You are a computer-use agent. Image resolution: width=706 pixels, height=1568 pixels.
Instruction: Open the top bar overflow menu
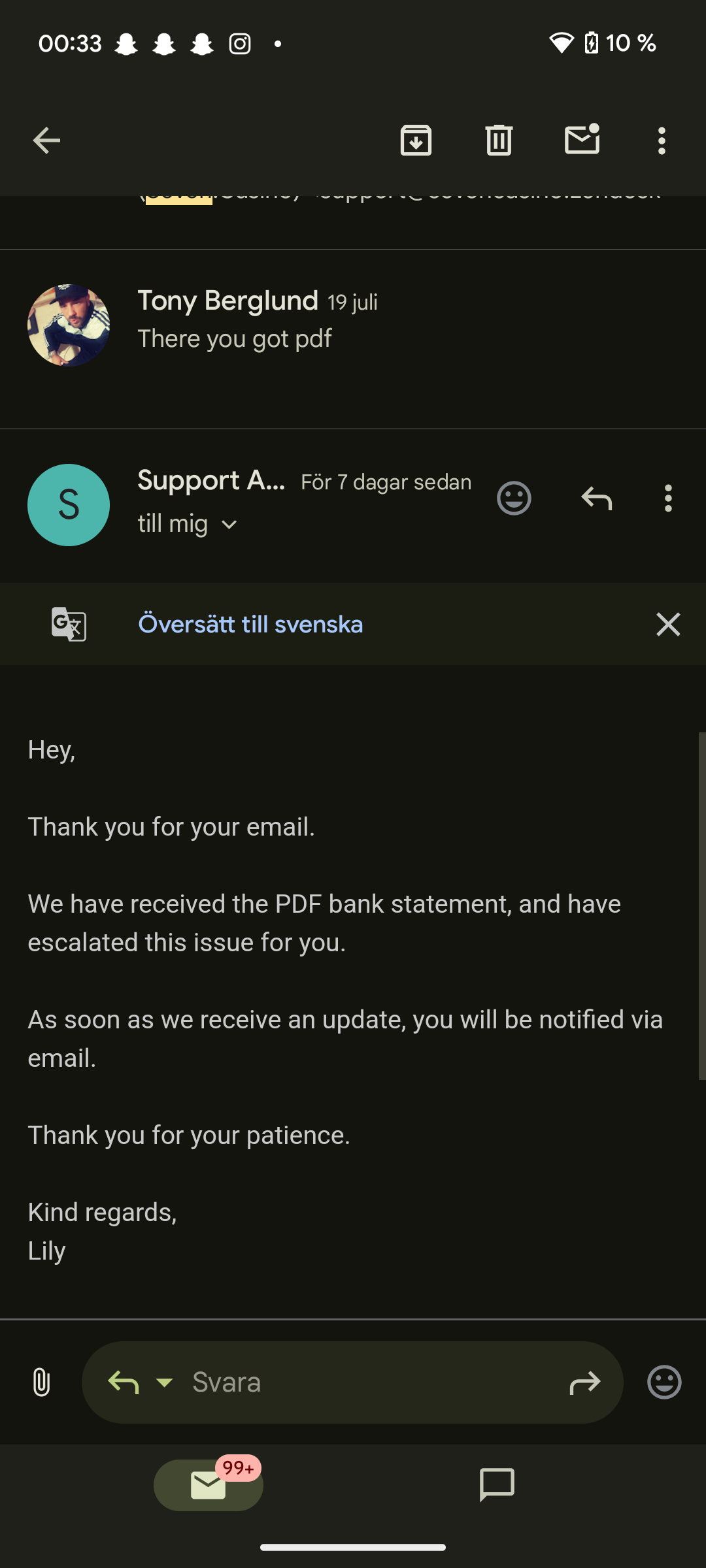tap(662, 140)
